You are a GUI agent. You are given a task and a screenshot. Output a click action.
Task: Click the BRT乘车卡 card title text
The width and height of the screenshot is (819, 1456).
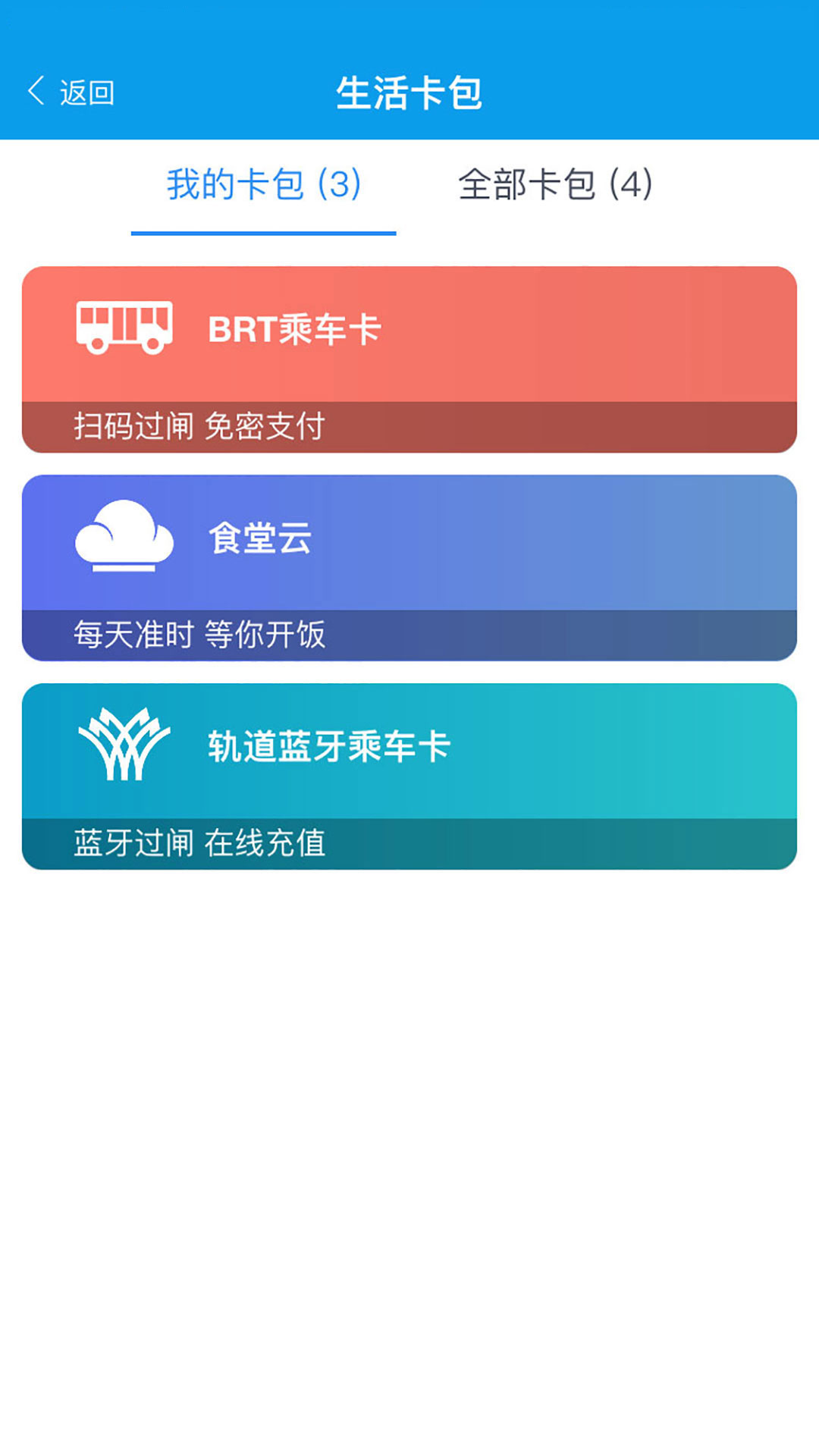293,328
